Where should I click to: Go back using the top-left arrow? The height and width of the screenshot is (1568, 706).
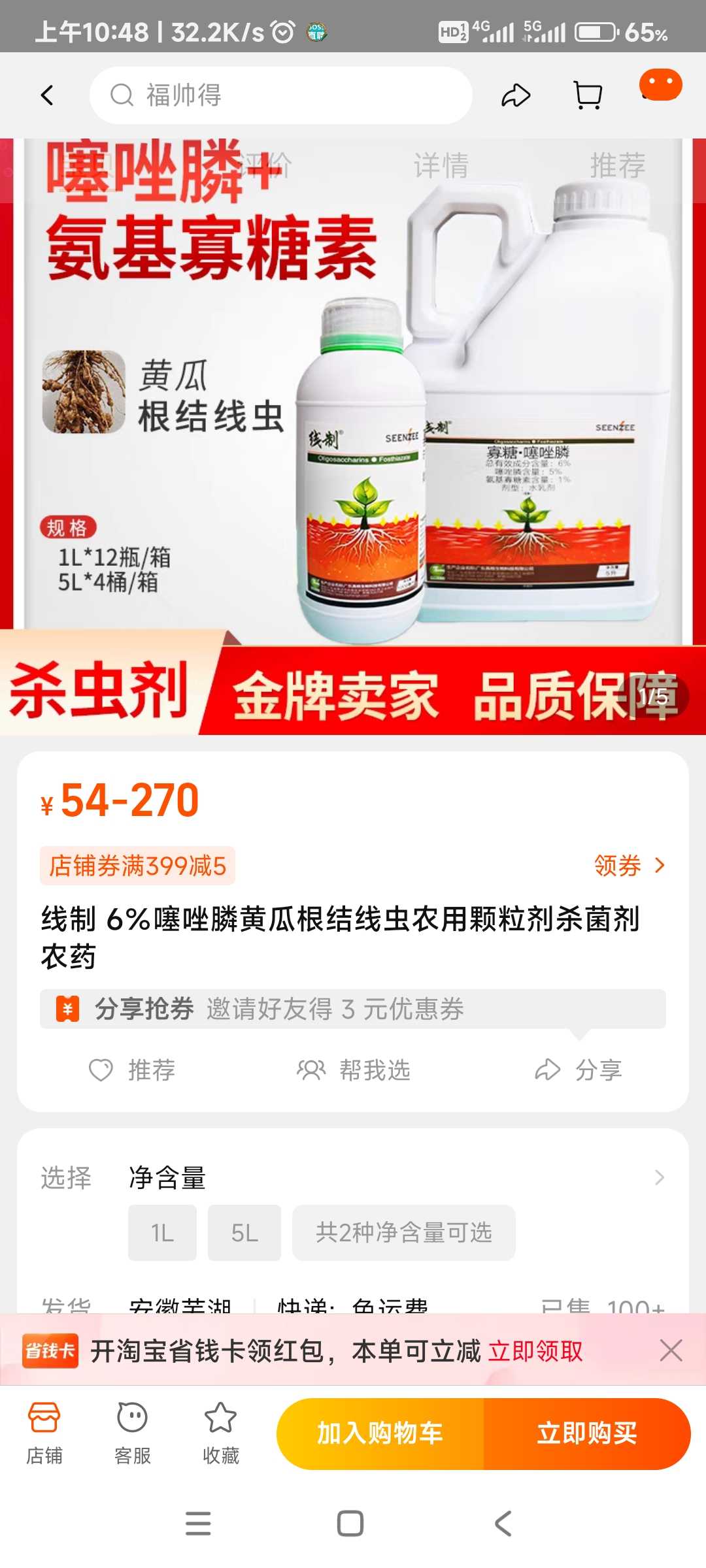(47, 95)
